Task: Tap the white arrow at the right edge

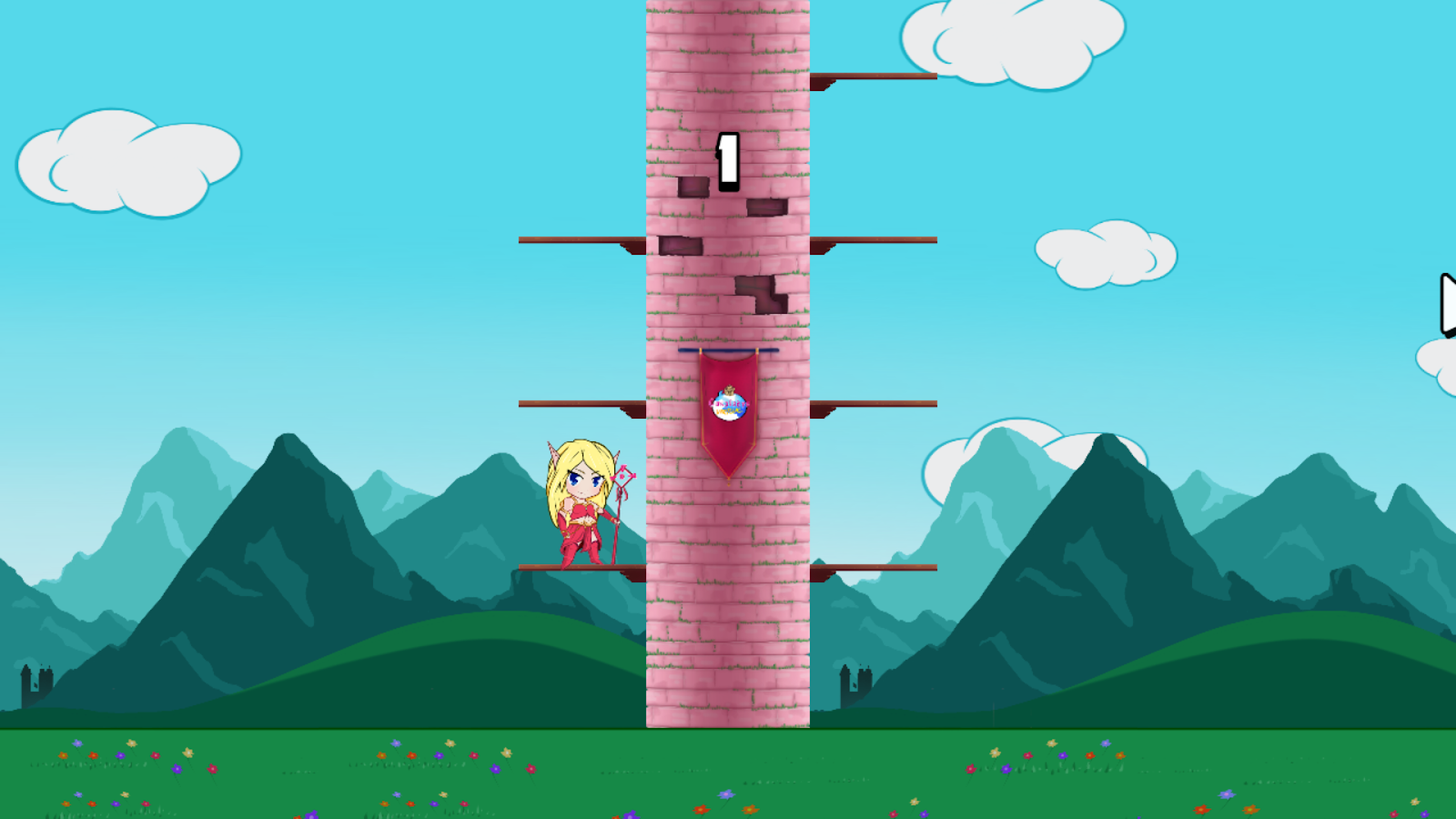Action: (x=1448, y=305)
